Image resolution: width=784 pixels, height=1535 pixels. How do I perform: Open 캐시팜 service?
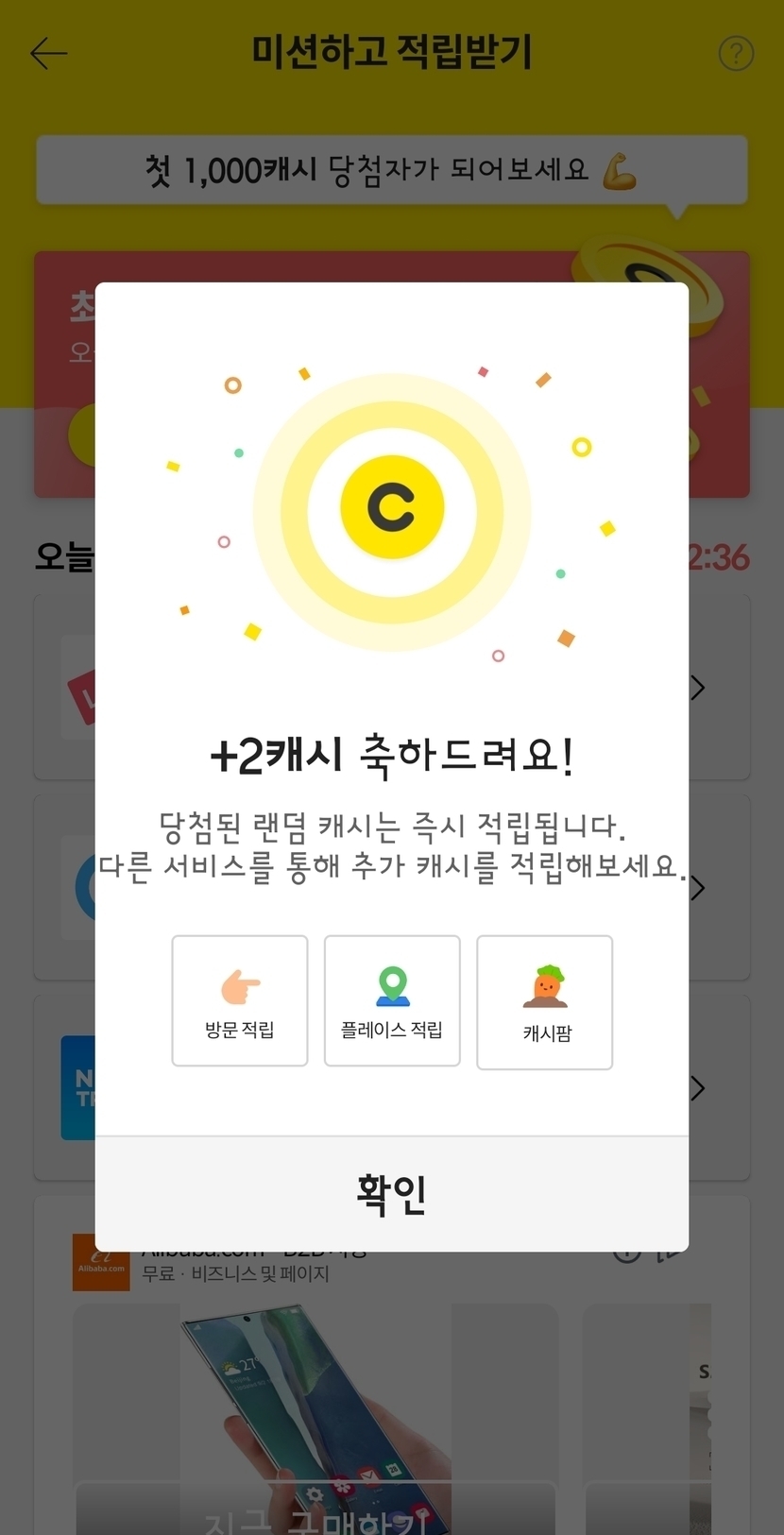point(545,1003)
